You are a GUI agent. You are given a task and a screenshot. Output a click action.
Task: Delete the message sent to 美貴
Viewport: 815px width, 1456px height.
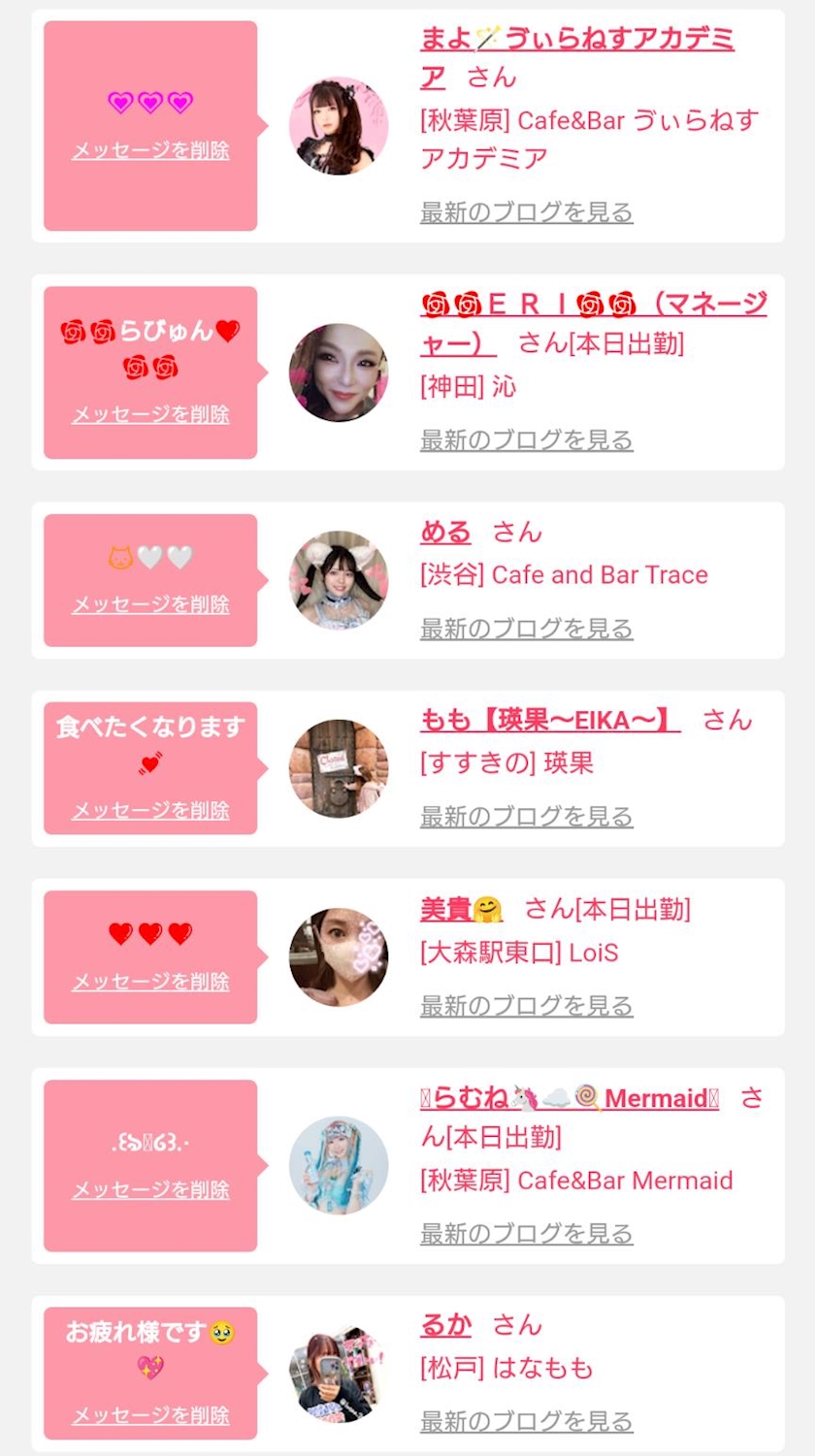click(150, 982)
